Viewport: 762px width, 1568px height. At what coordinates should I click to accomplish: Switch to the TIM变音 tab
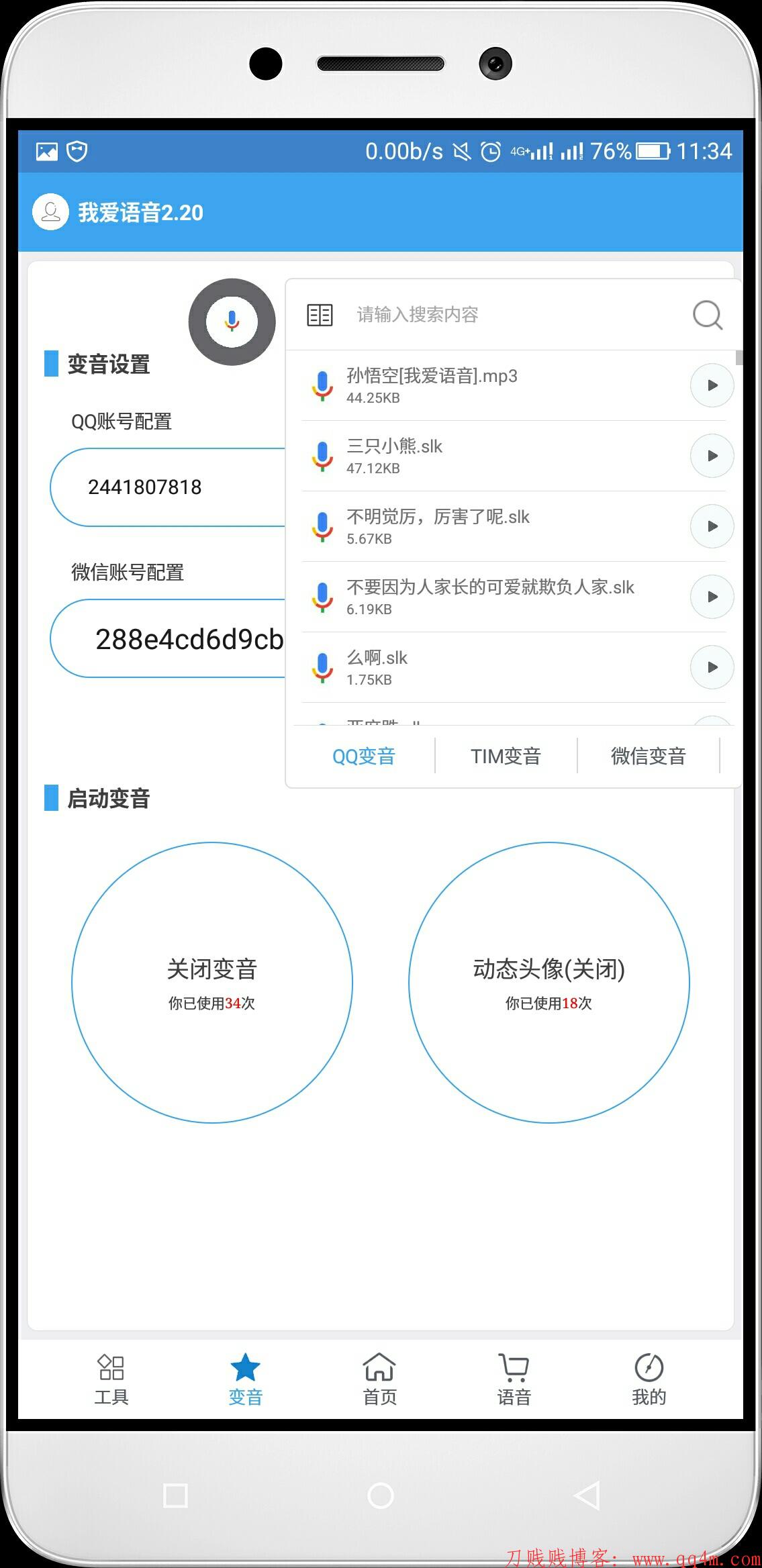click(x=506, y=756)
